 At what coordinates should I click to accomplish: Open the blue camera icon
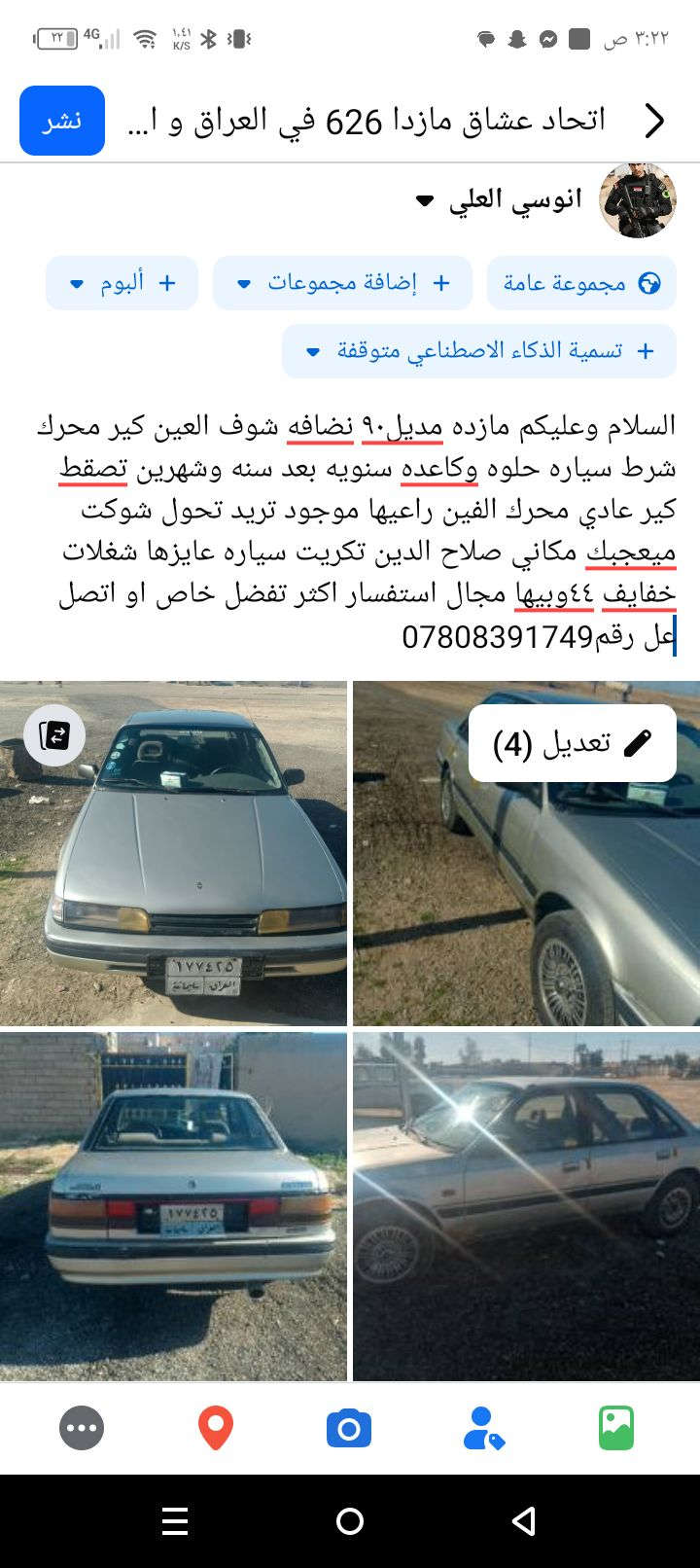(349, 1428)
